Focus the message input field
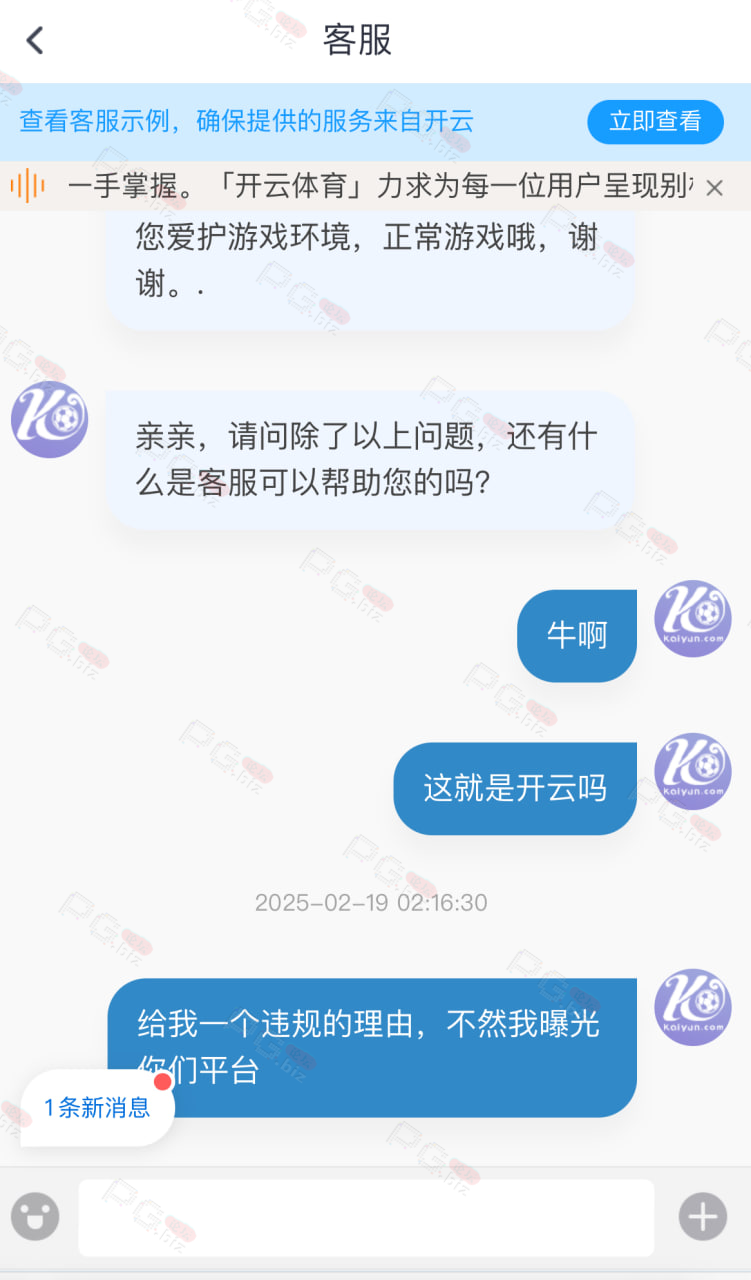The image size is (751, 1280). 366,1217
